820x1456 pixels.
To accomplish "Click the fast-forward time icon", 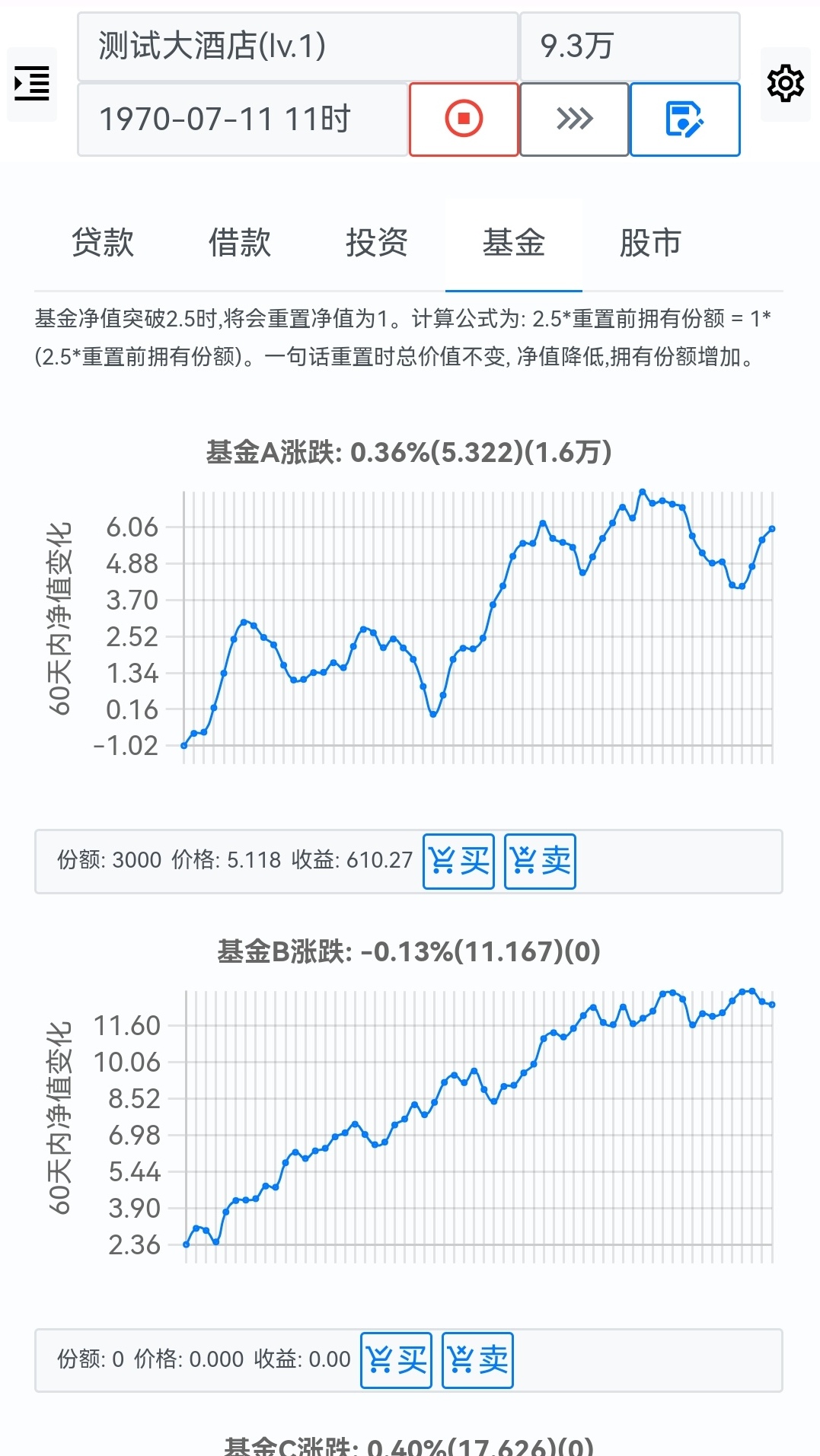I will click(x=575, y=119).
